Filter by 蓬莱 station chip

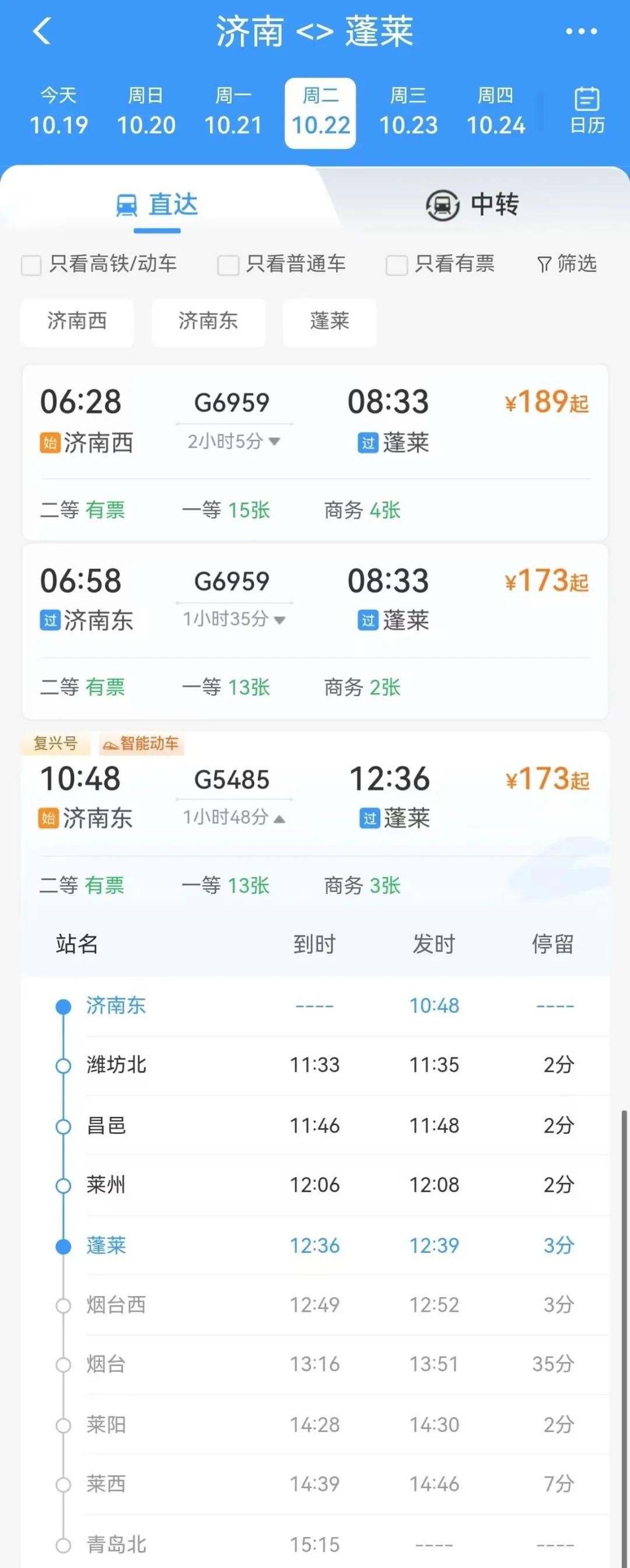point(330,321)
